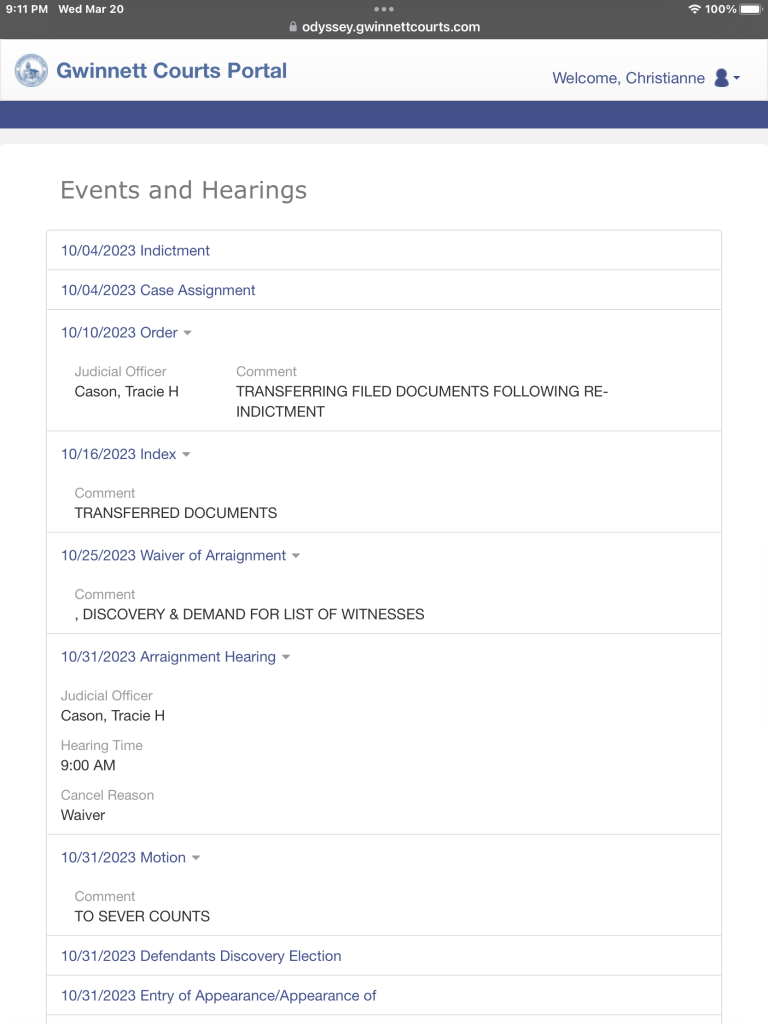Collapse the 10/25/2023 Waiver of Arraignment entry
Image resolution: width=768 pixels, height=1024 pixels.
pos(180,555)
